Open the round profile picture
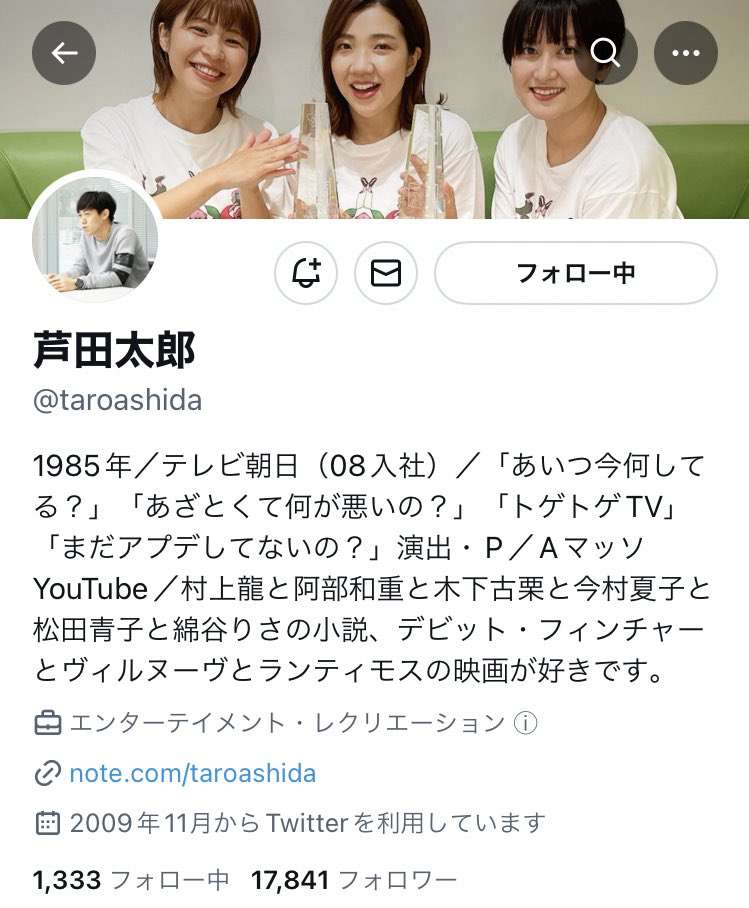This screenshot has height=908, width=749. coord(97,239)
